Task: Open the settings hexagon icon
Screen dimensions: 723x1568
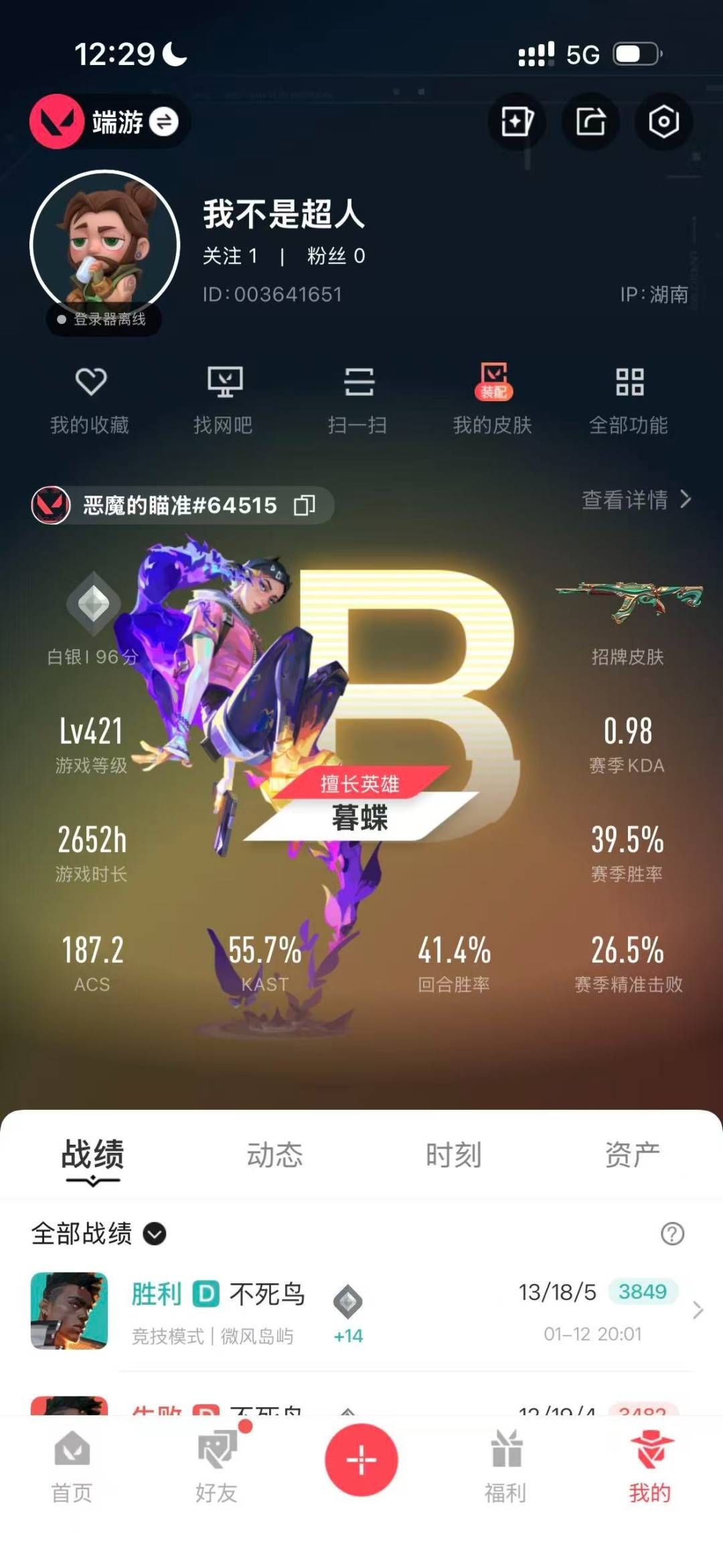Action: click(x=663, y=122)
